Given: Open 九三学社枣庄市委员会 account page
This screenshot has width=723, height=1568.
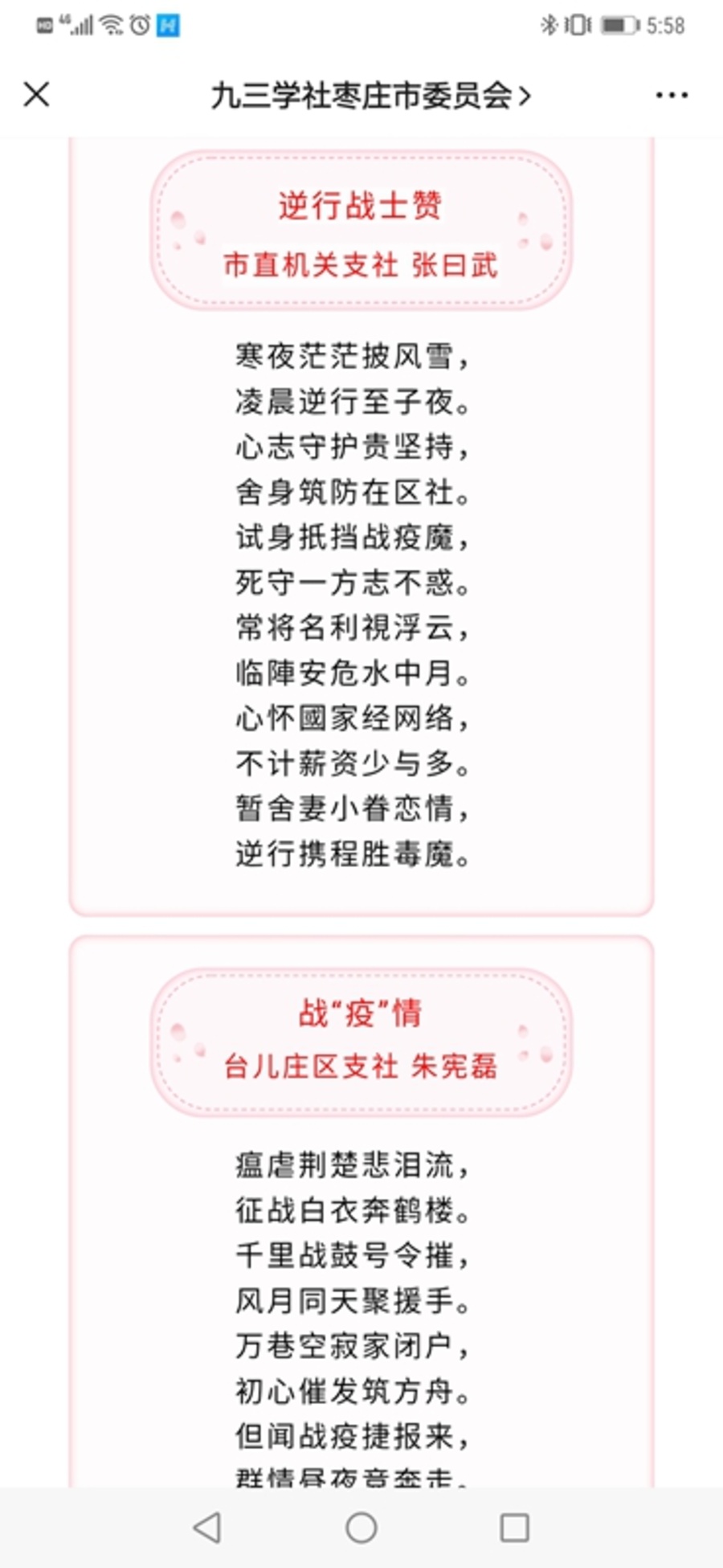Looking at the screenshot, I should coord(370,96).
